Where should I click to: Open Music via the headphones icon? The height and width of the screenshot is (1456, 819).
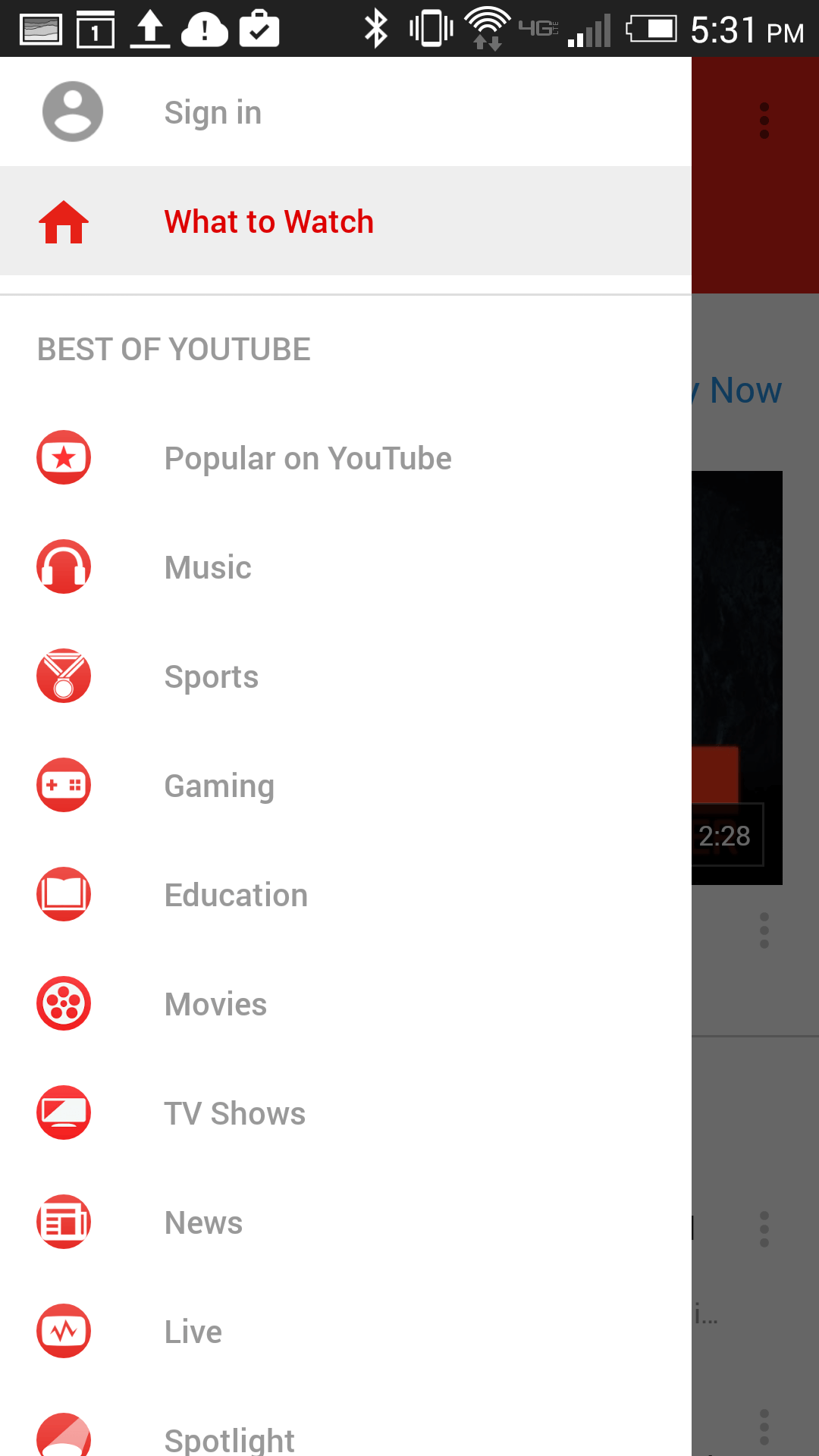pyautogui.click(x=64, y=566)
